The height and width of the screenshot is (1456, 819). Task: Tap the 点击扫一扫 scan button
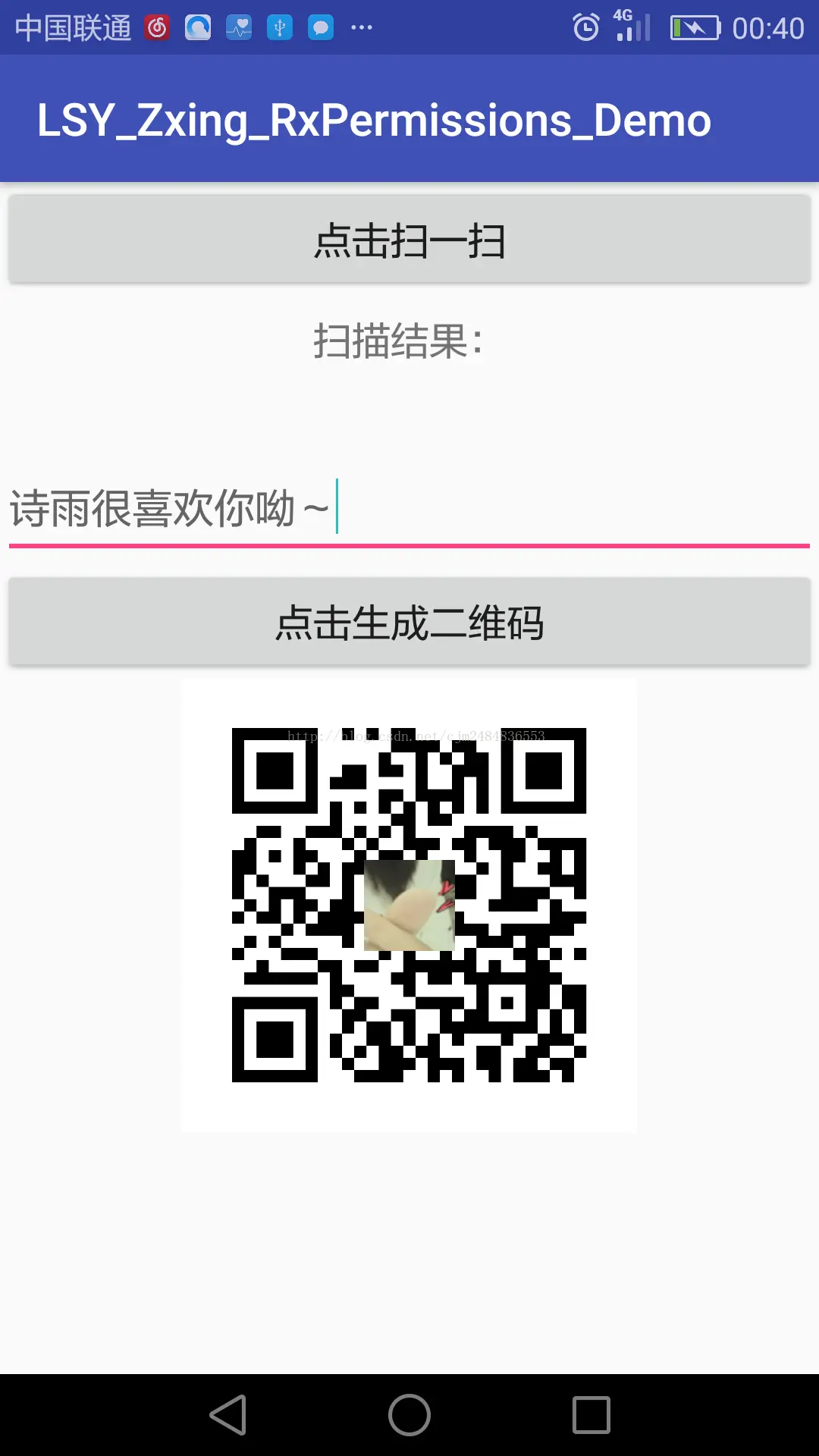pyautogui.click(x=409, y=240)
